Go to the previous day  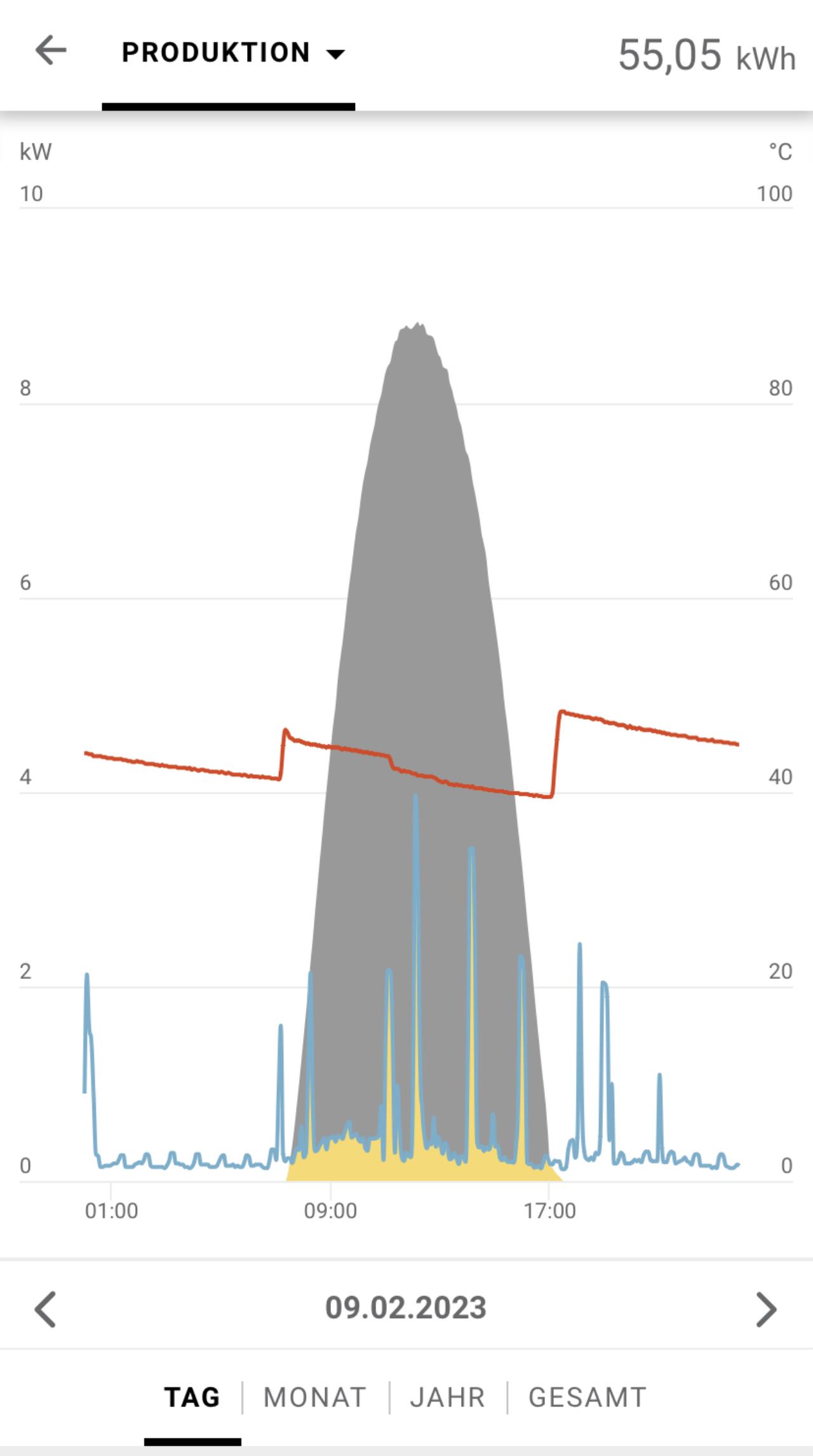point(45,1309)
